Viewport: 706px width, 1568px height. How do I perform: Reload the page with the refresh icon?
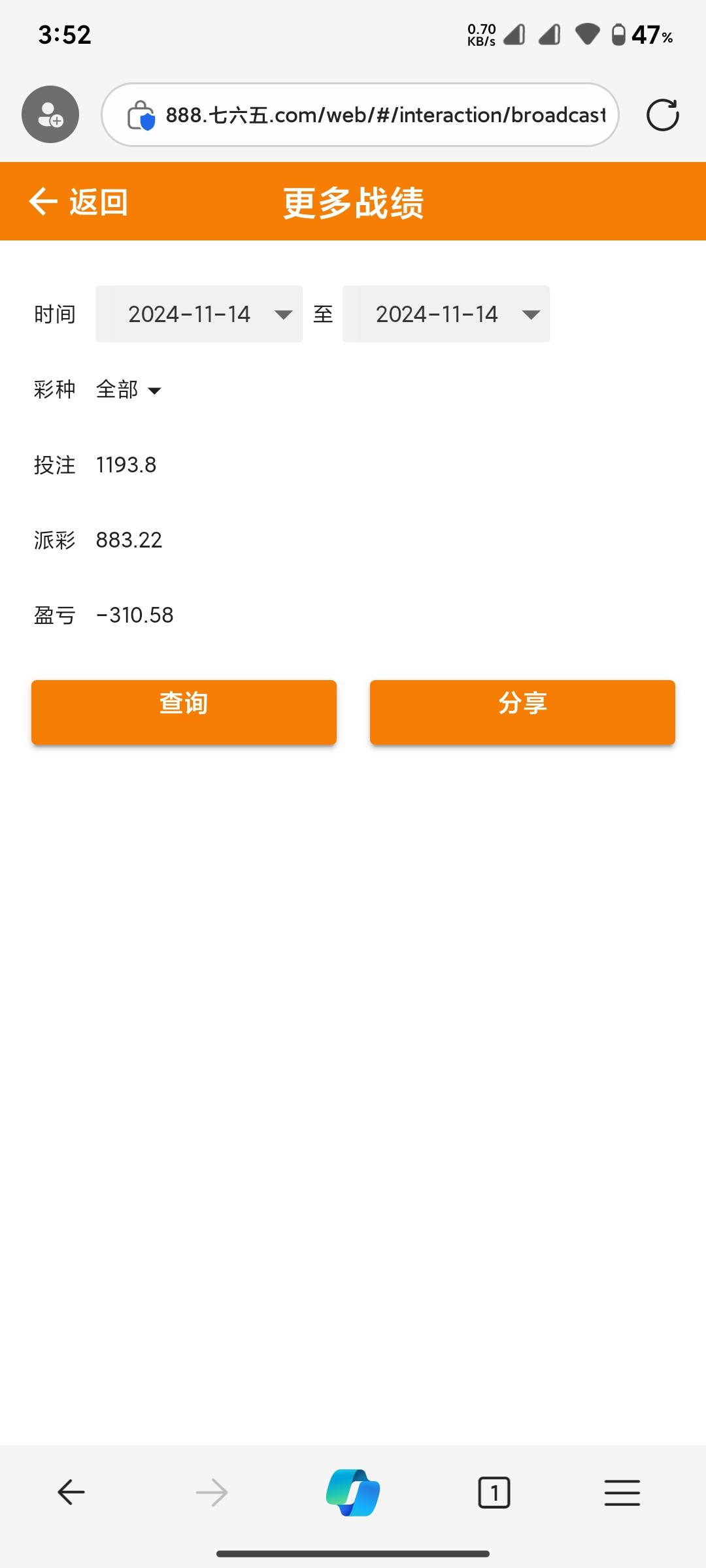pos(662,115)
